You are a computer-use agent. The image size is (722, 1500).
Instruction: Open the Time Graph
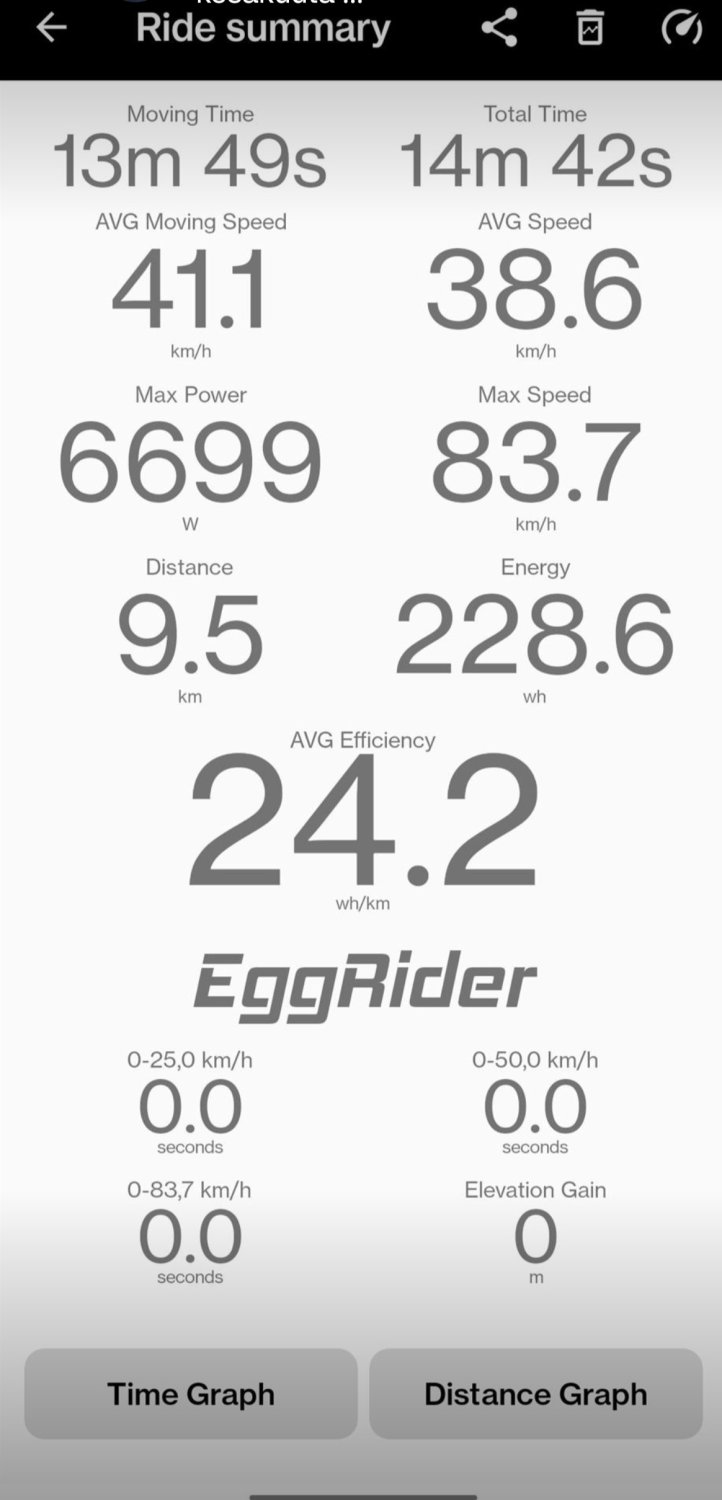click(190, 1393)
